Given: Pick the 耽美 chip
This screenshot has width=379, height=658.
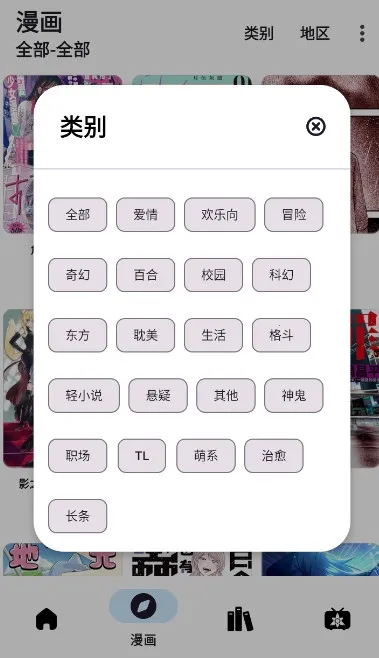Looking at the screenshot, I should [146, 335].
